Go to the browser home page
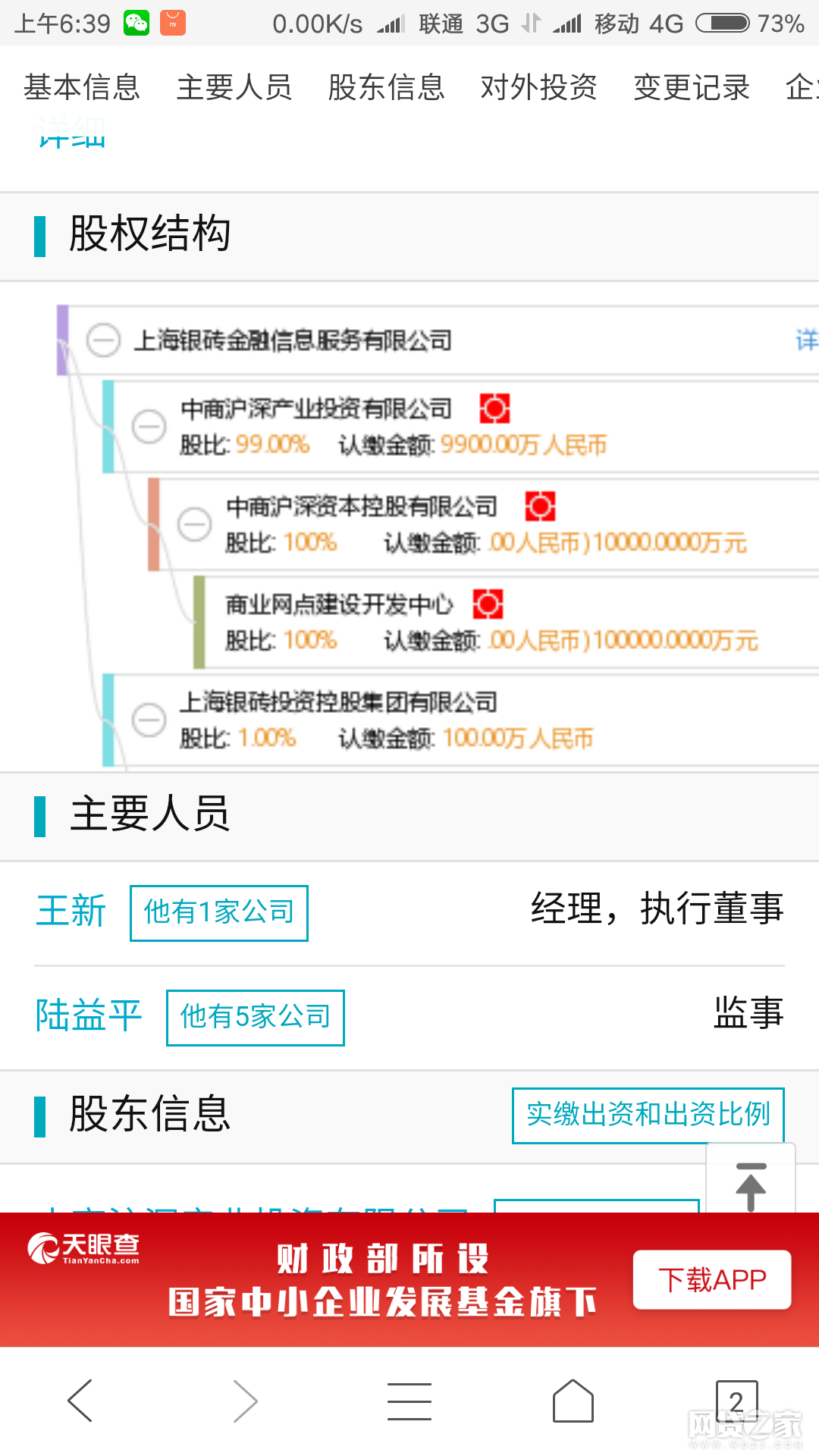This screenshot has height=1456, width=819. pyautogui.click(x=573, y=1400)
